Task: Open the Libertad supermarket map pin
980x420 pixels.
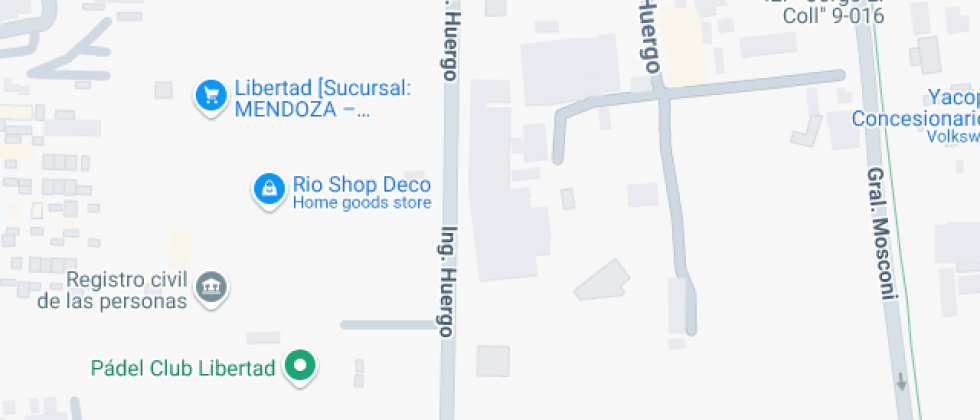Action: point(210,96)
